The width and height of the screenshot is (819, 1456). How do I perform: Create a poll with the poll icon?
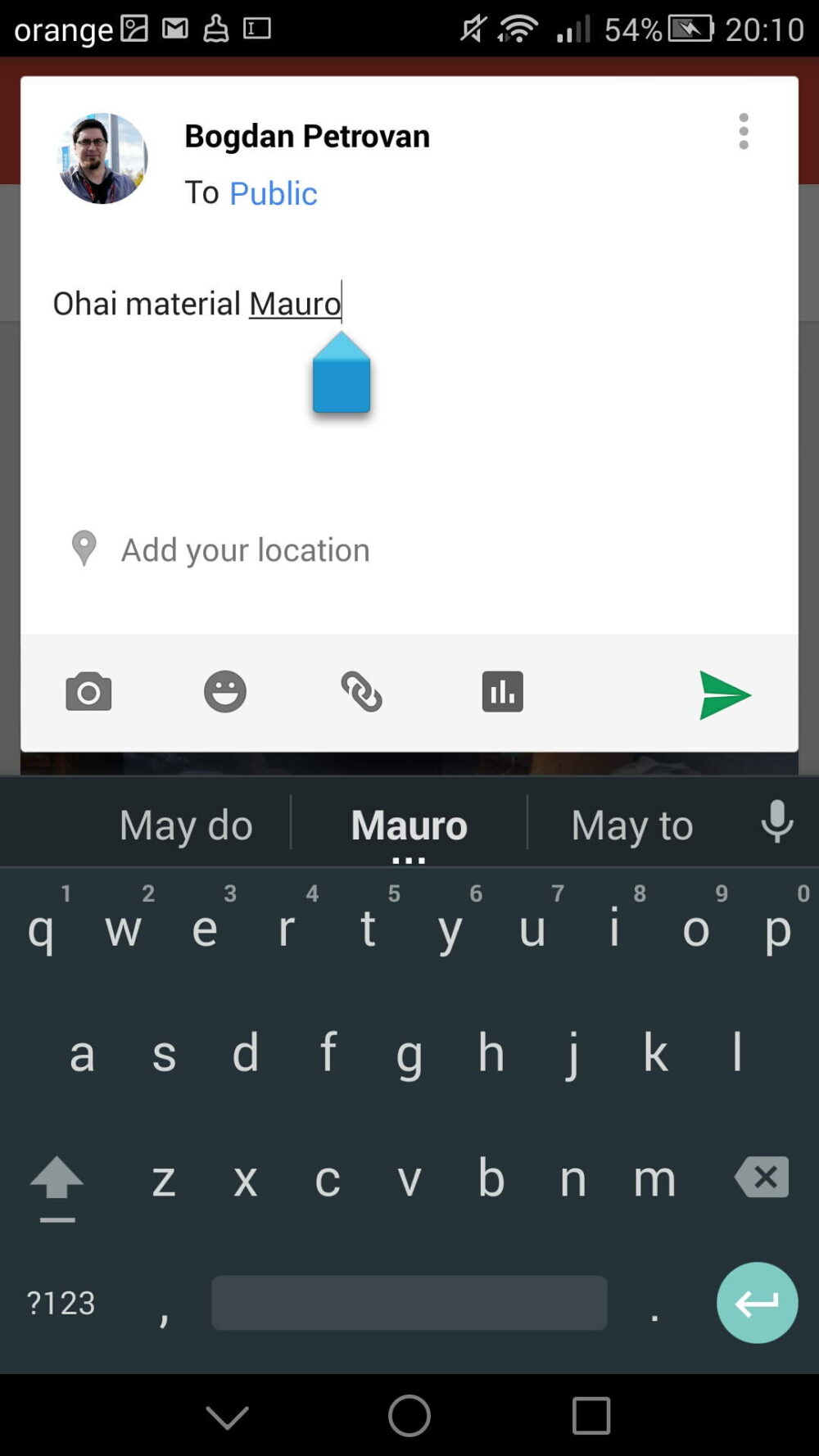(x=502, y=690)
